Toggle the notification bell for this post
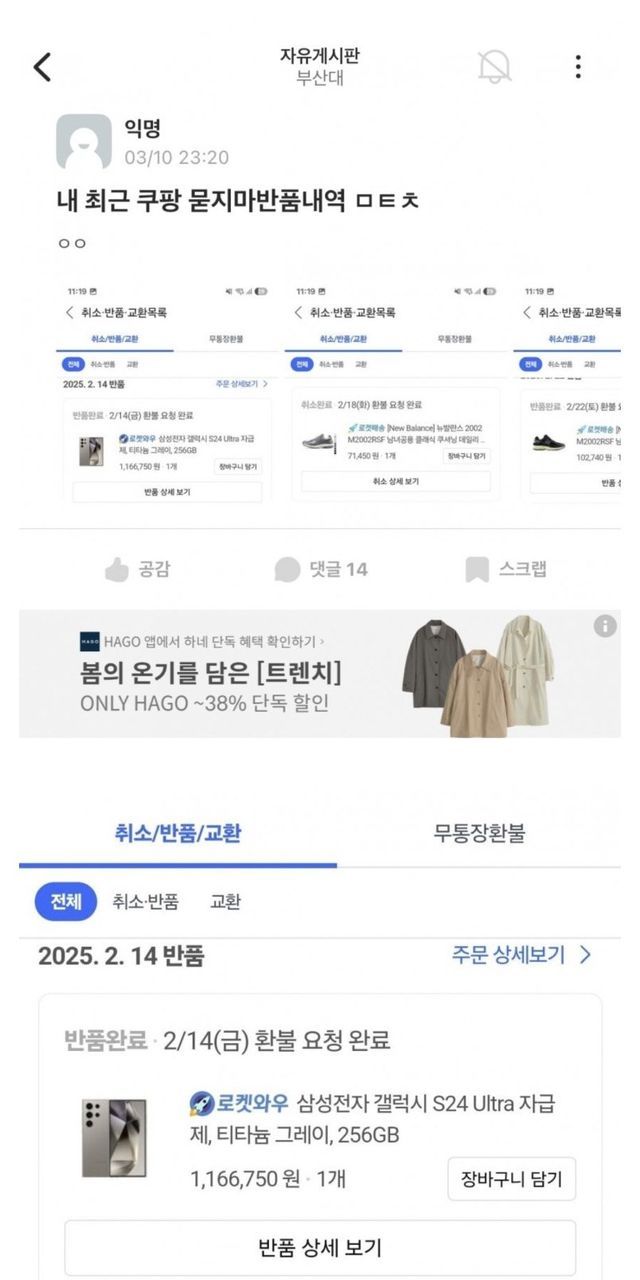This screenshot has width=640, height=1280. tap(494, 66)
